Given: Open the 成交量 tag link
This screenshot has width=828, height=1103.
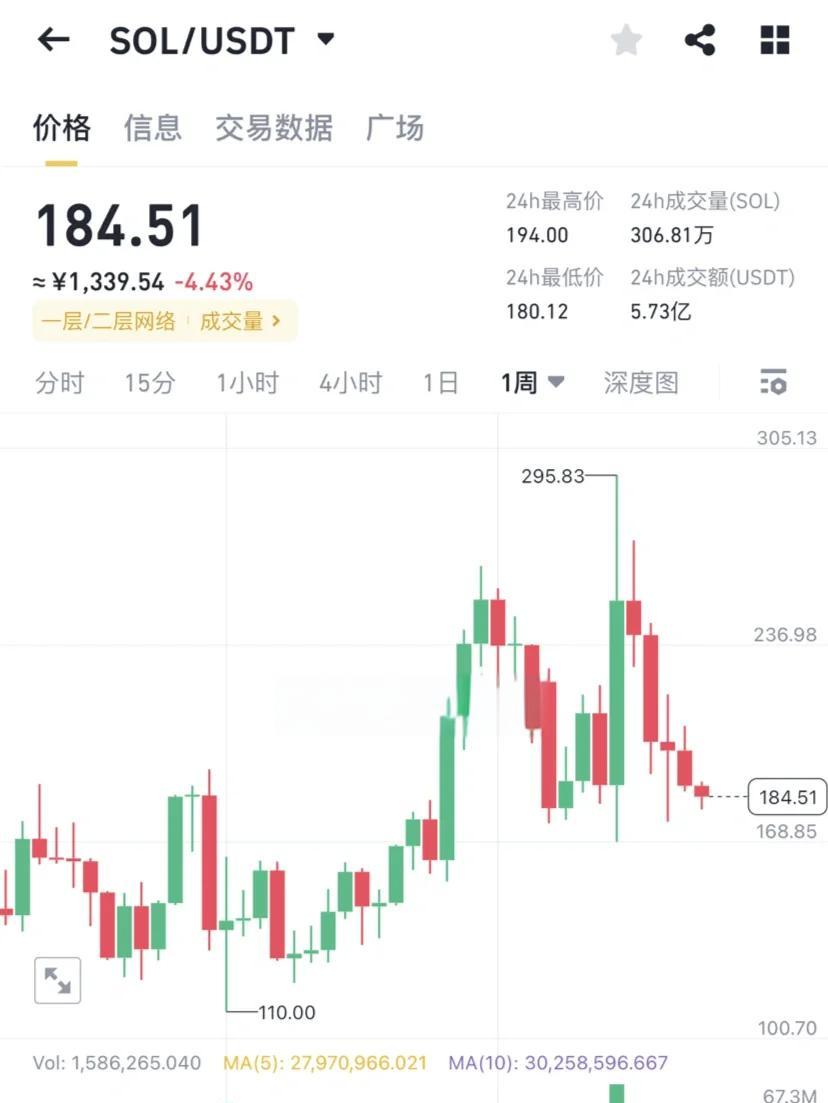Looking at the screenshot, I should 240,321.
